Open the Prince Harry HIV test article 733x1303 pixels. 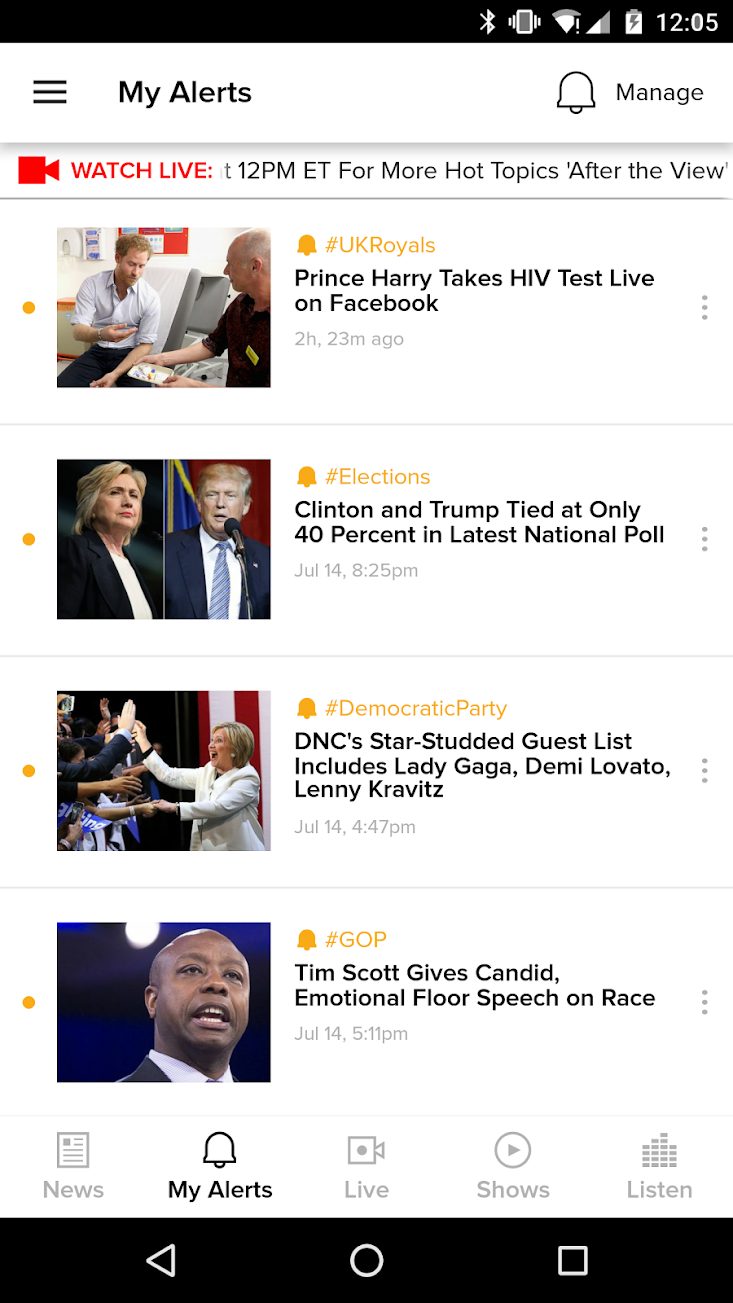366,309
